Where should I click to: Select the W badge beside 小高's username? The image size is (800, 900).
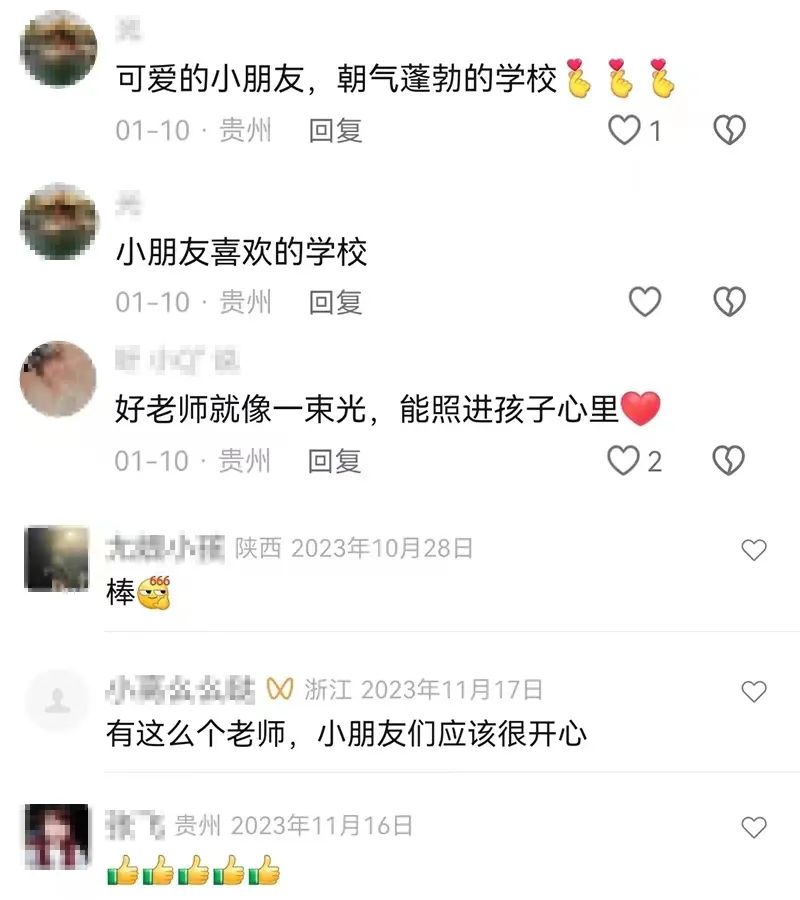tap(280, 688)
